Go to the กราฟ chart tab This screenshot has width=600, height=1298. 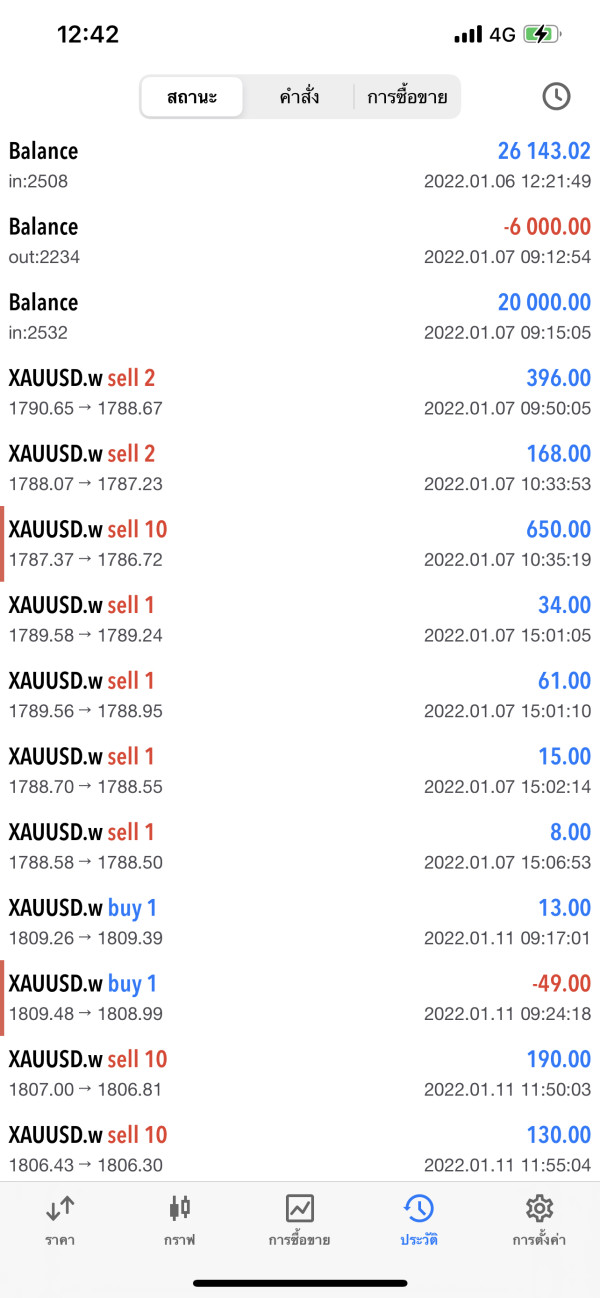click(x=180, y=1221)
